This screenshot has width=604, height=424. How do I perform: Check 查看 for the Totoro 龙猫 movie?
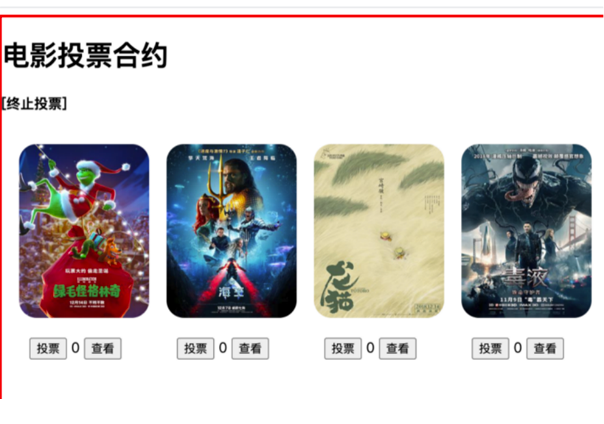398,349
